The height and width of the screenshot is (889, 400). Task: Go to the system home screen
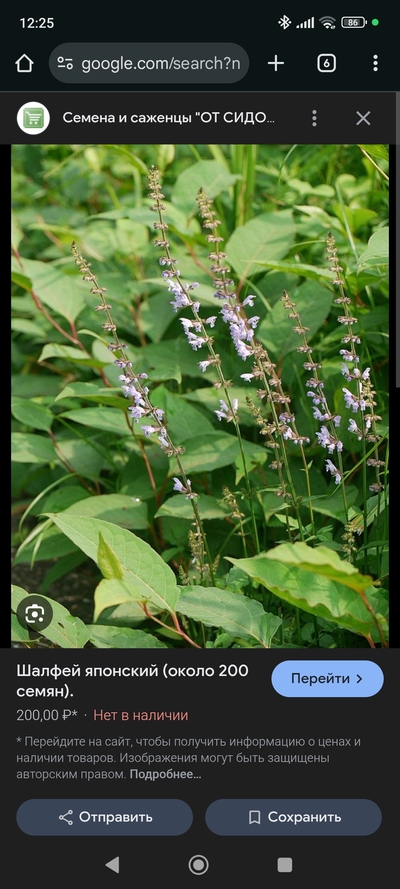click(x=198, y=865)
